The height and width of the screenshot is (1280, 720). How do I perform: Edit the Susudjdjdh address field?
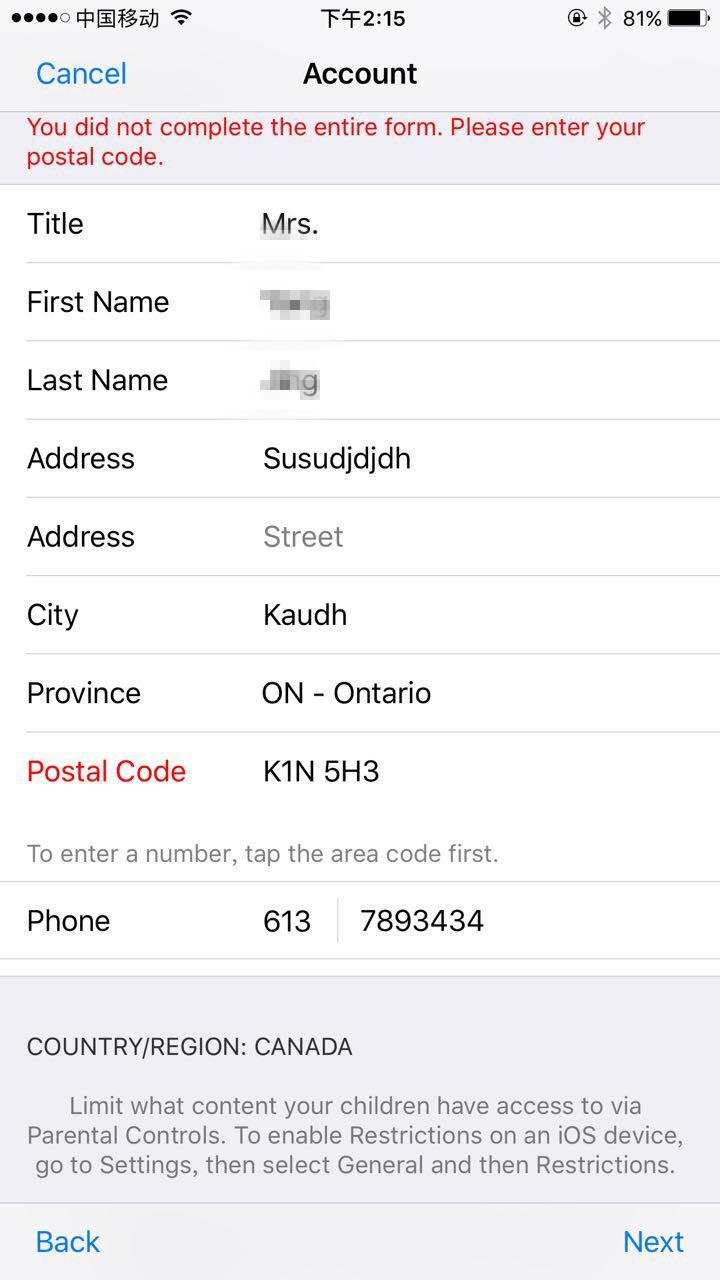337,459
